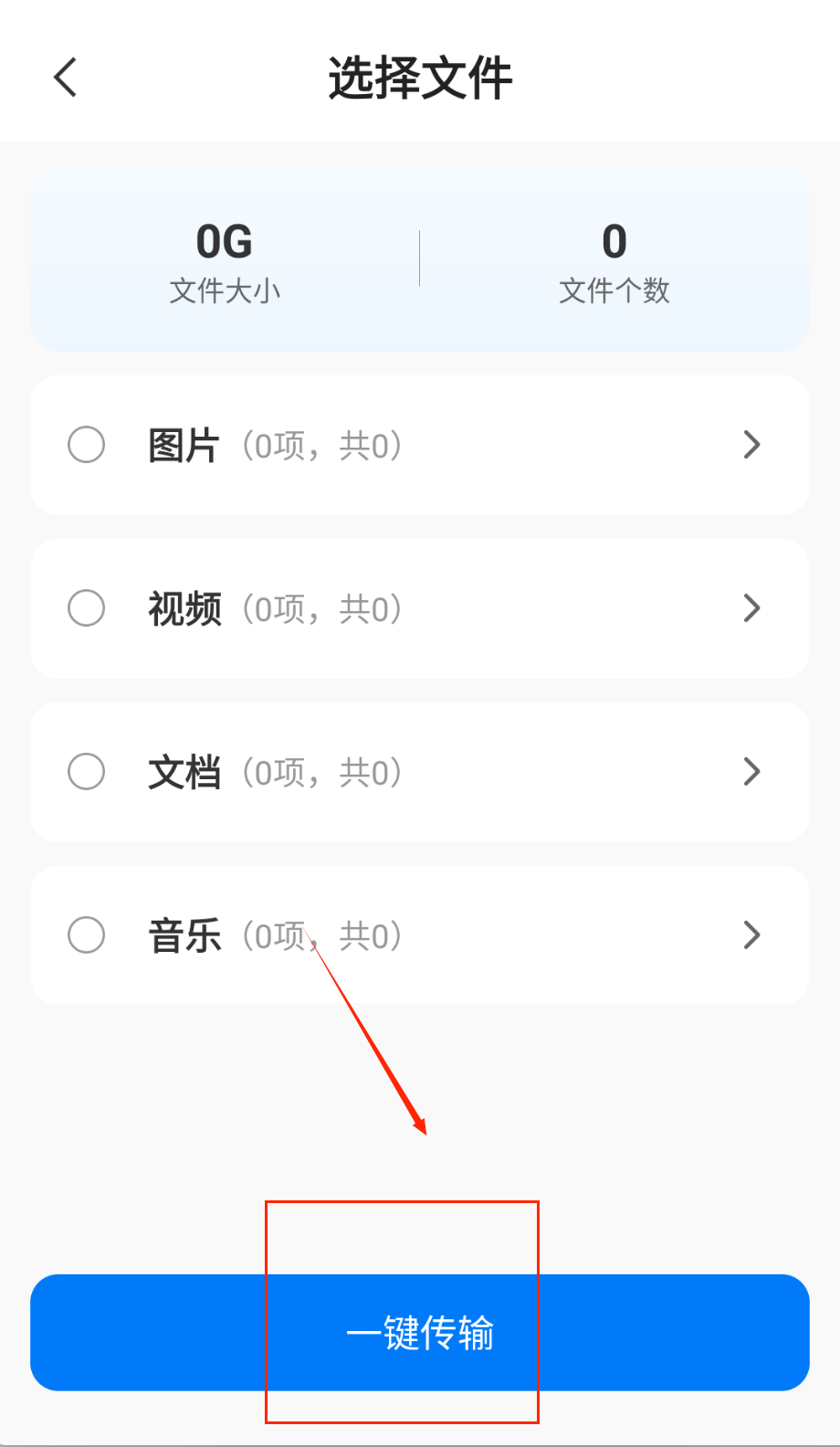Expand the 图片 category chevron
840x1447 pixels.
point(751,445)
